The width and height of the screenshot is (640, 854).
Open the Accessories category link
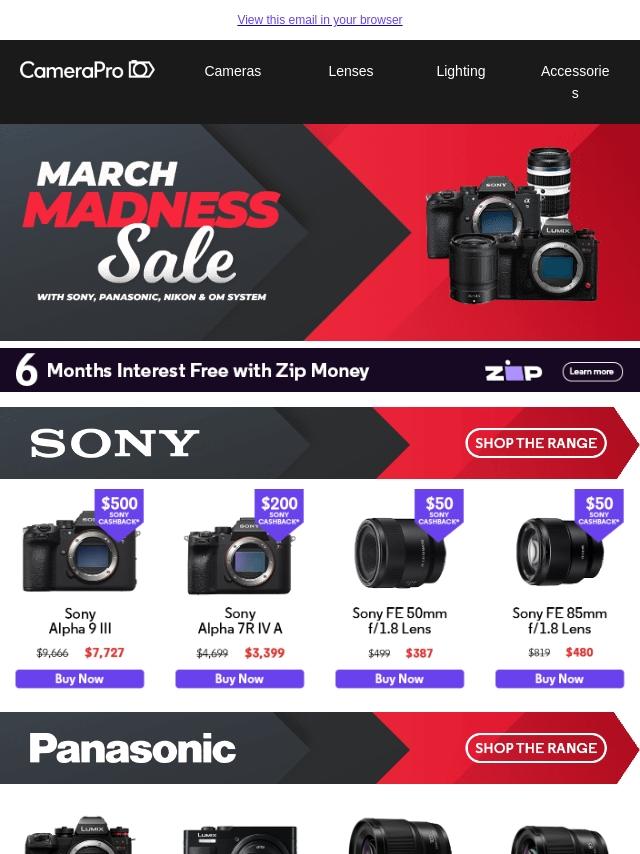(575, 82)
